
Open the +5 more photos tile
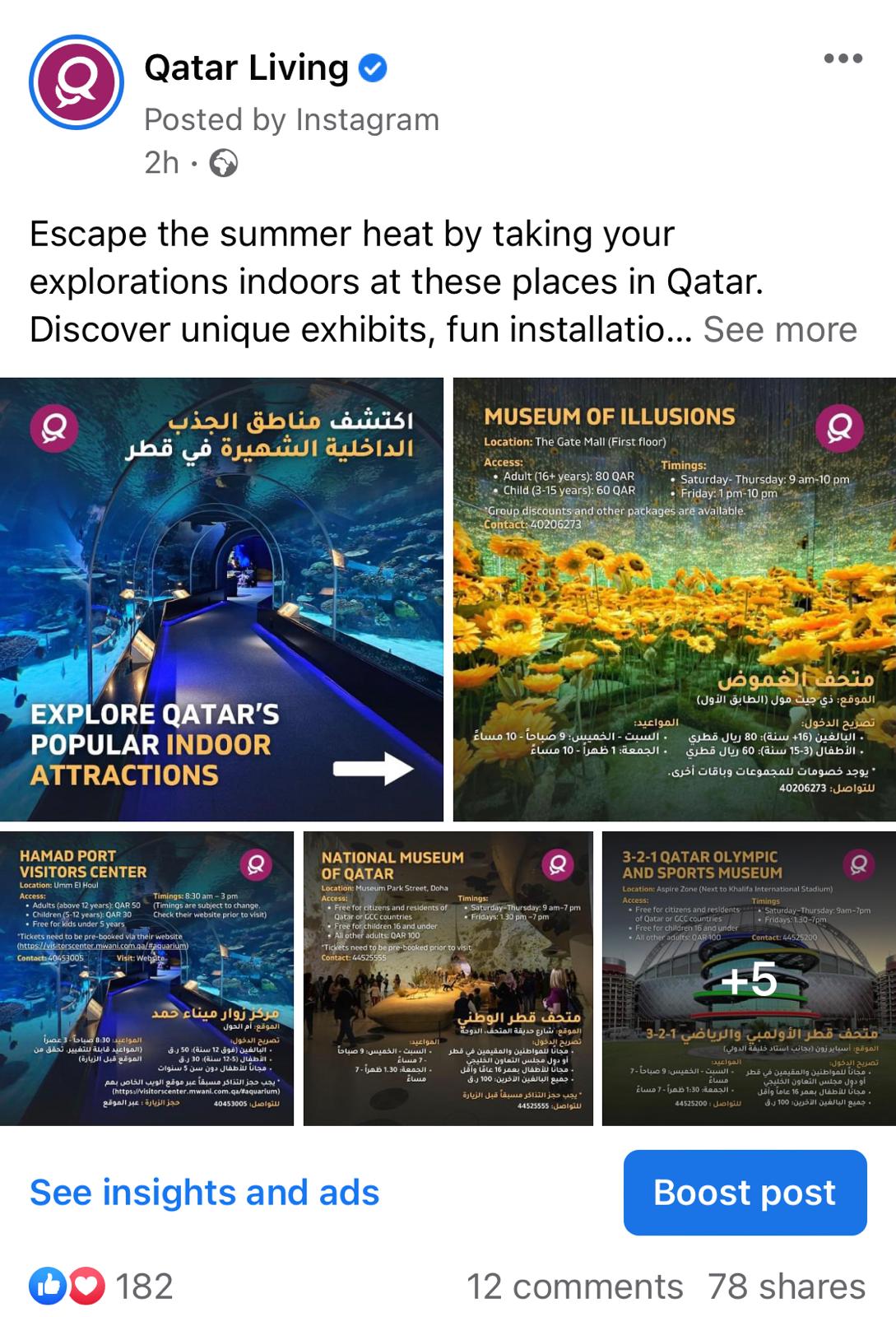[x=748, y=978]
